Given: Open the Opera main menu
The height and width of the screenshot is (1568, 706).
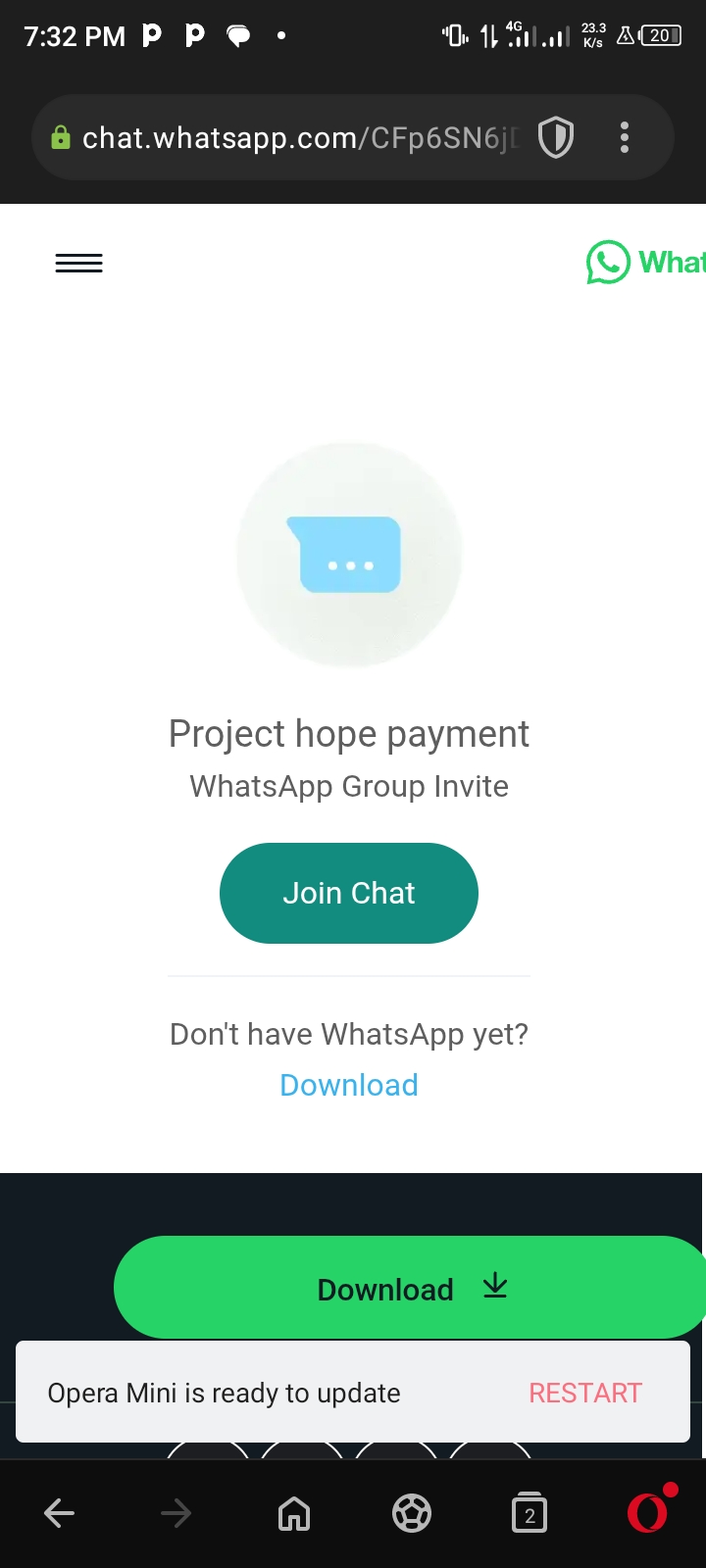Looking at the screenshot, I should [x=647, y=1512].
